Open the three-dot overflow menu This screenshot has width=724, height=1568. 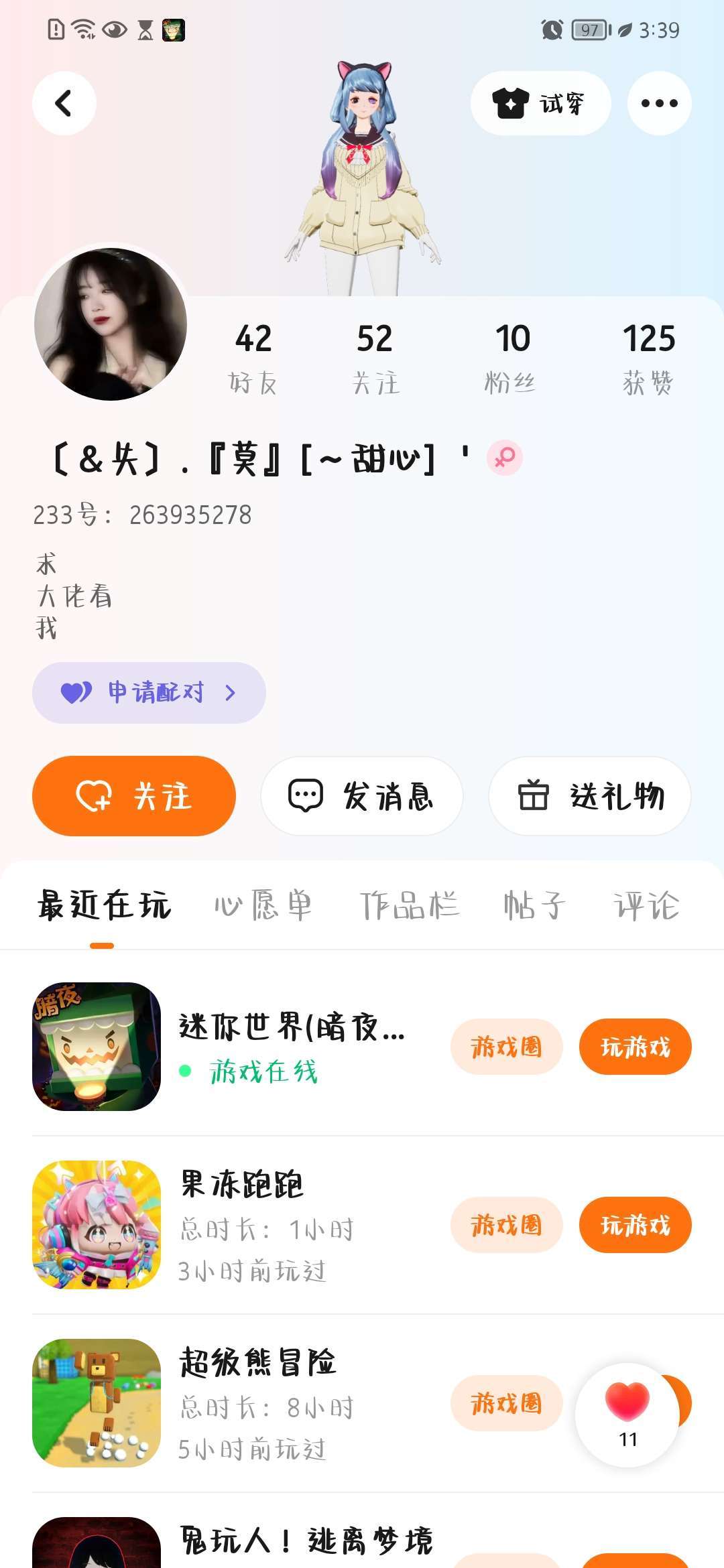coord(659,103)
